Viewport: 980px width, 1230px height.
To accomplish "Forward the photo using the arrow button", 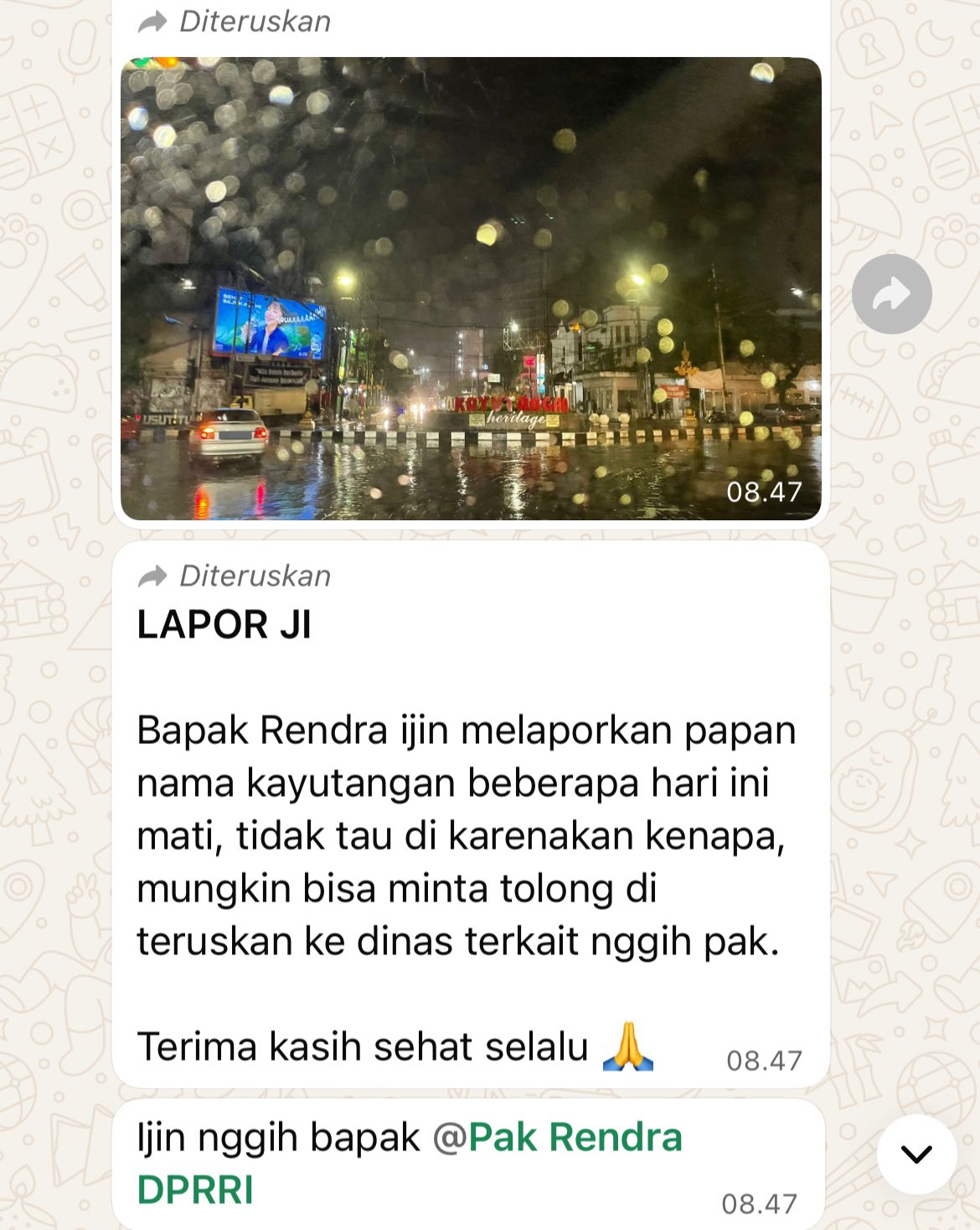I will pos(891,294).
